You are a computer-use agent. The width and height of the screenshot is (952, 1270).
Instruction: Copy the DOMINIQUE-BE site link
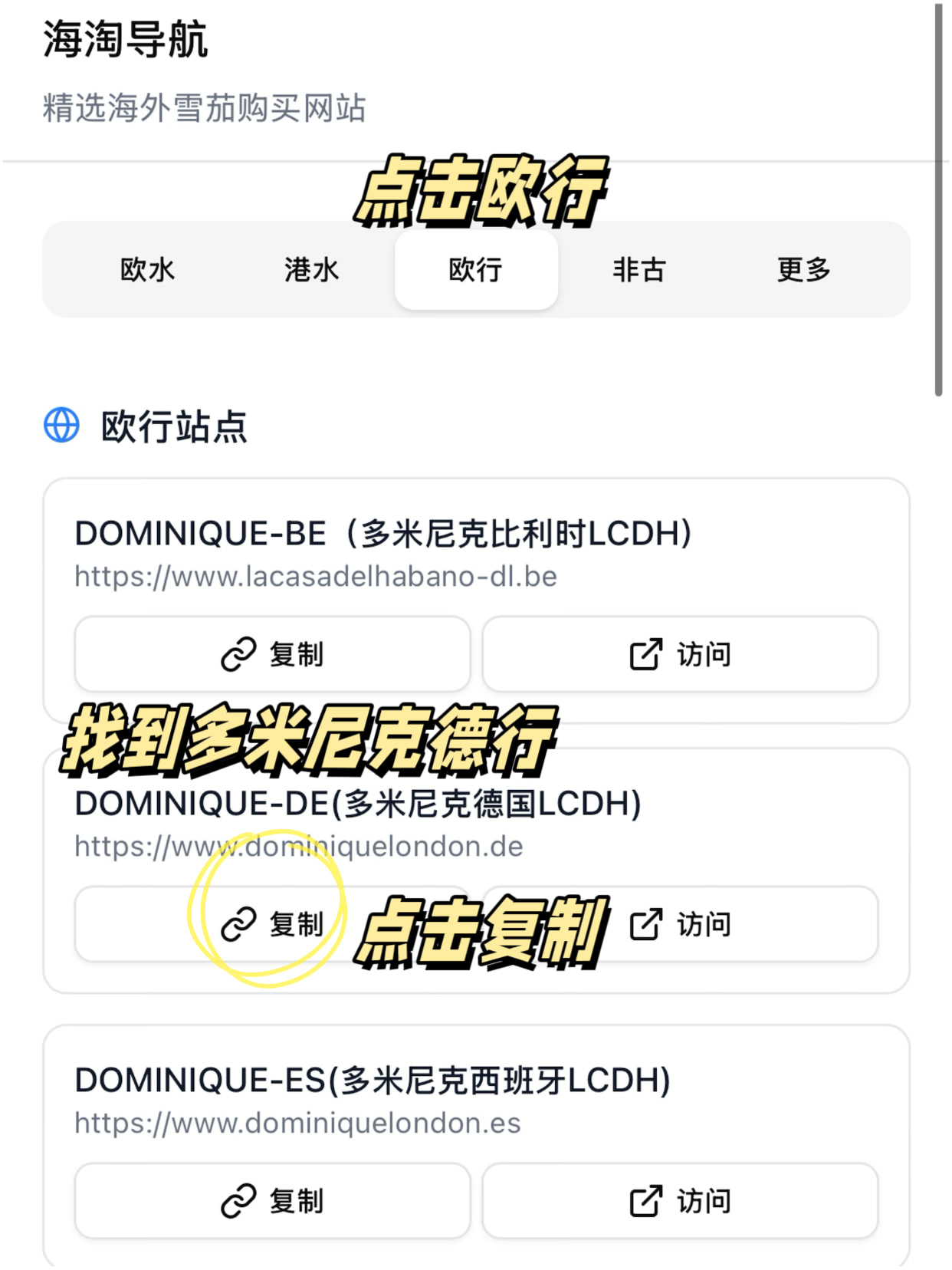point(272,654)
